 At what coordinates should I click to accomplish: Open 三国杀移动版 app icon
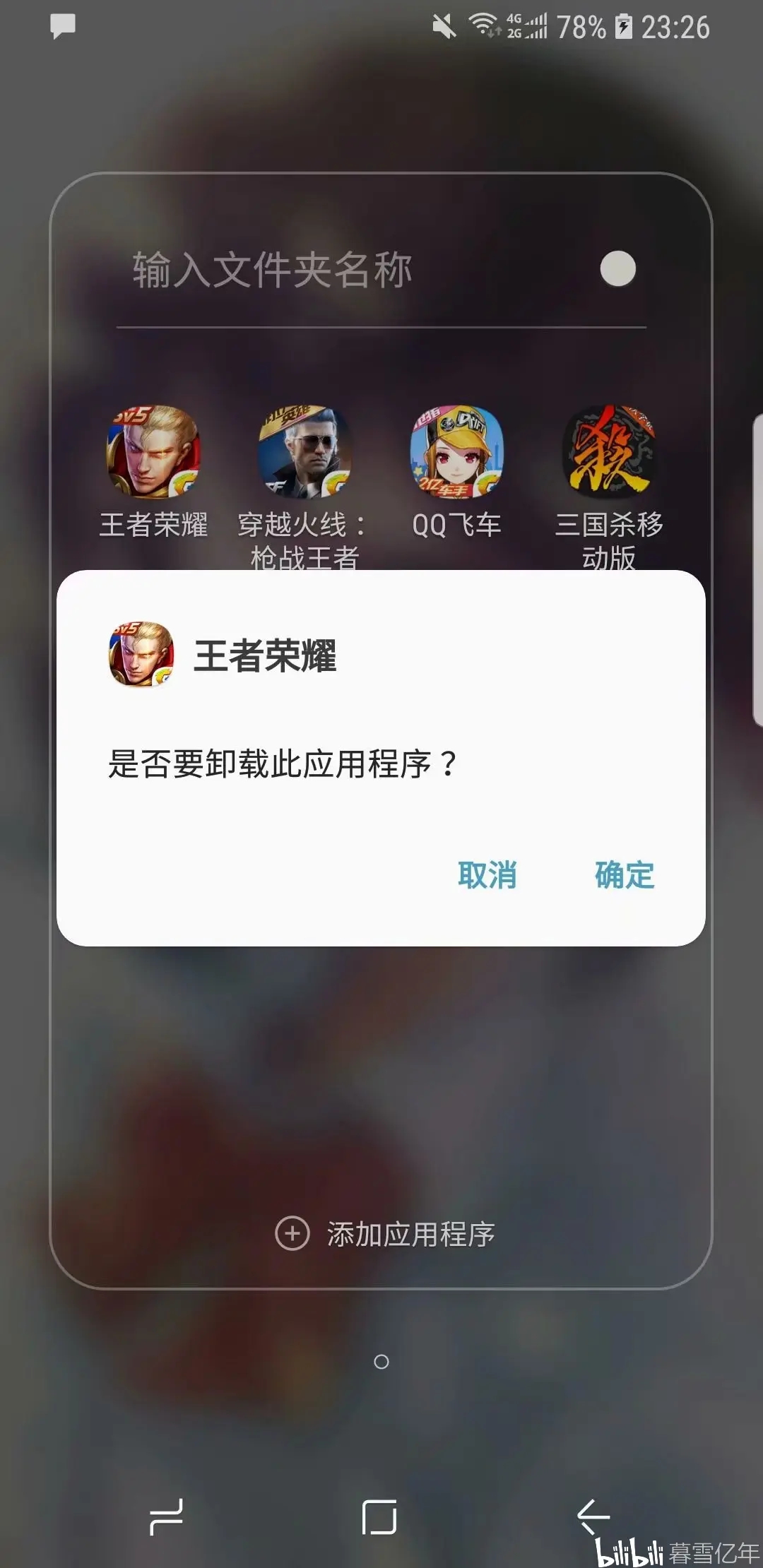click(609, 452)
